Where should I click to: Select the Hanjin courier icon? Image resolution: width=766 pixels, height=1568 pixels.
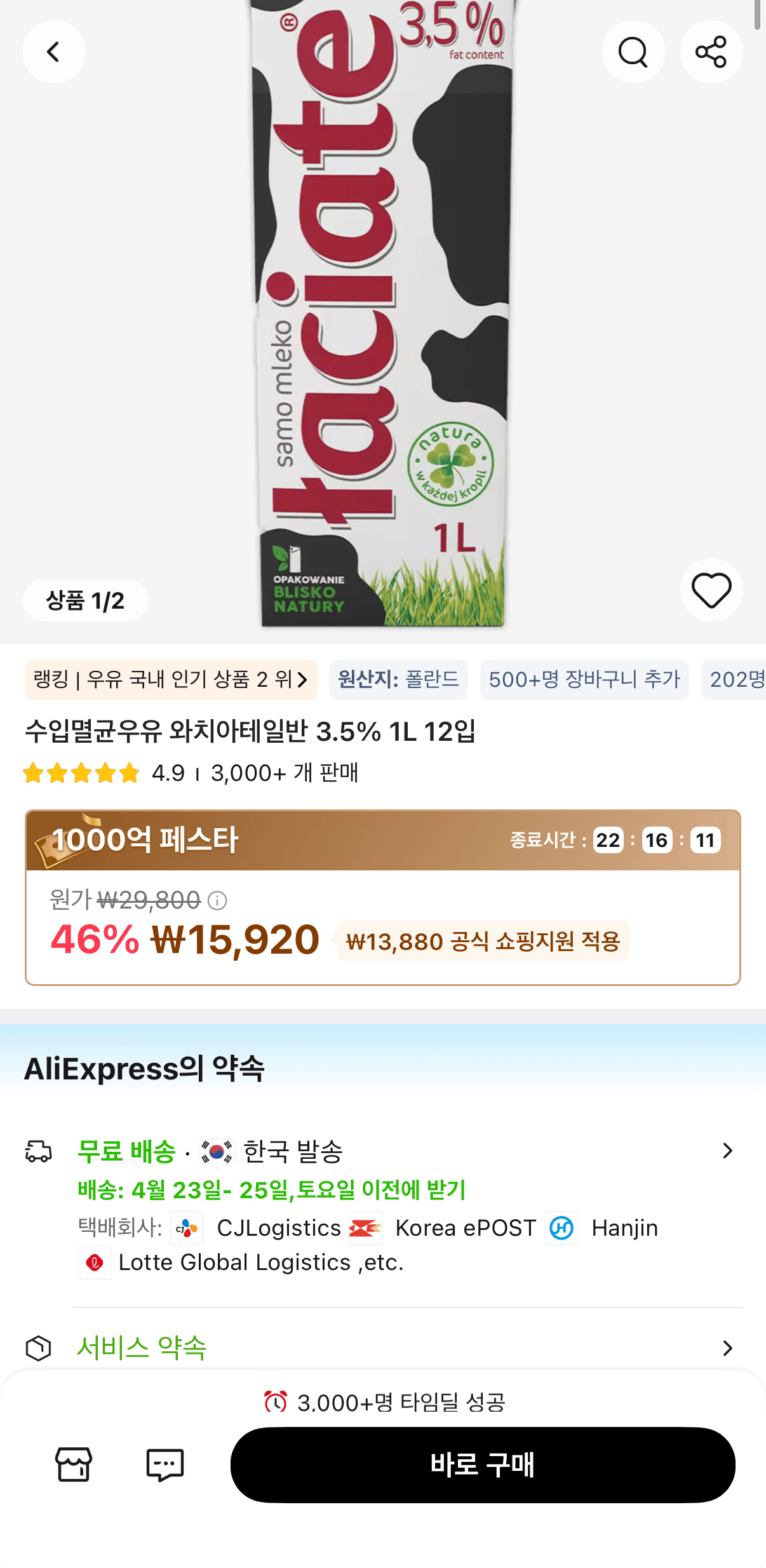[561, 1228]
